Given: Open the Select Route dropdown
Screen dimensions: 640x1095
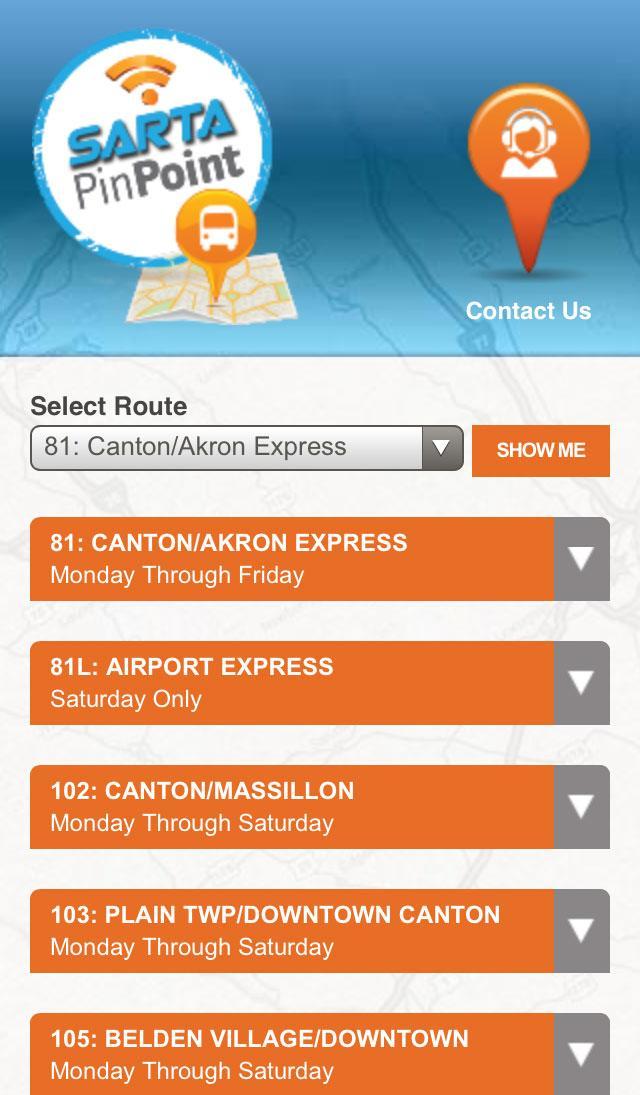Looking at the screenshot, I should pos(247,448).
